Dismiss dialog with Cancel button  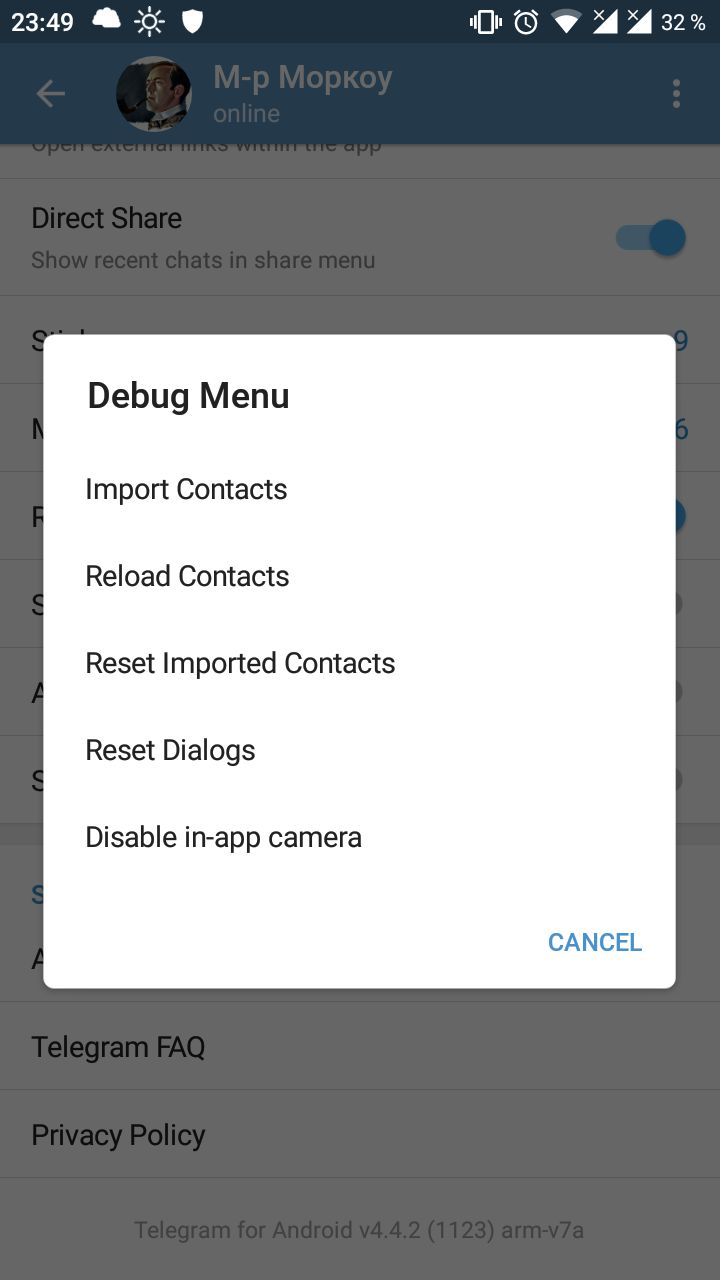pyautogui.click(x=594, y=942)
